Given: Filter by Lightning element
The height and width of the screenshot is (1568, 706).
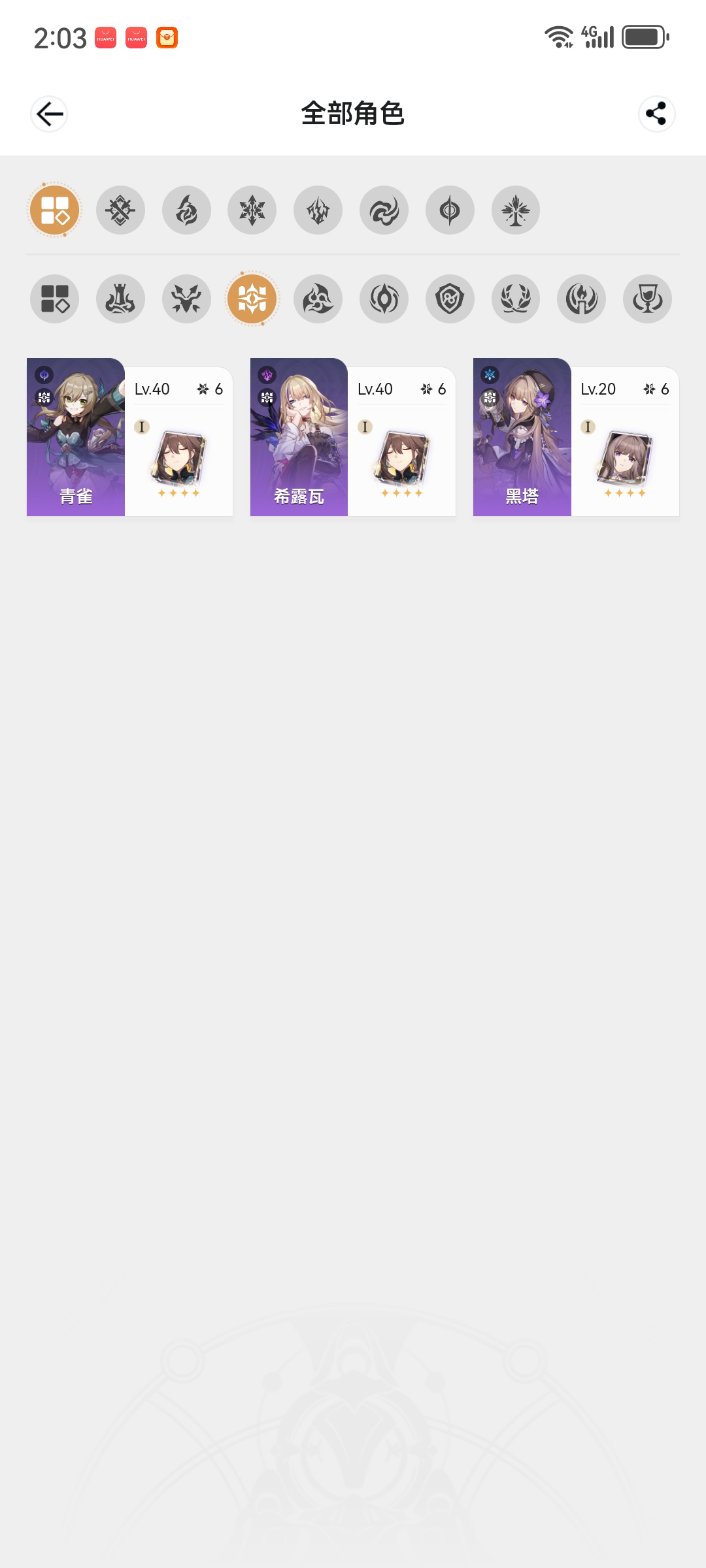Looking at the screenshot, I should coord(318,210).
